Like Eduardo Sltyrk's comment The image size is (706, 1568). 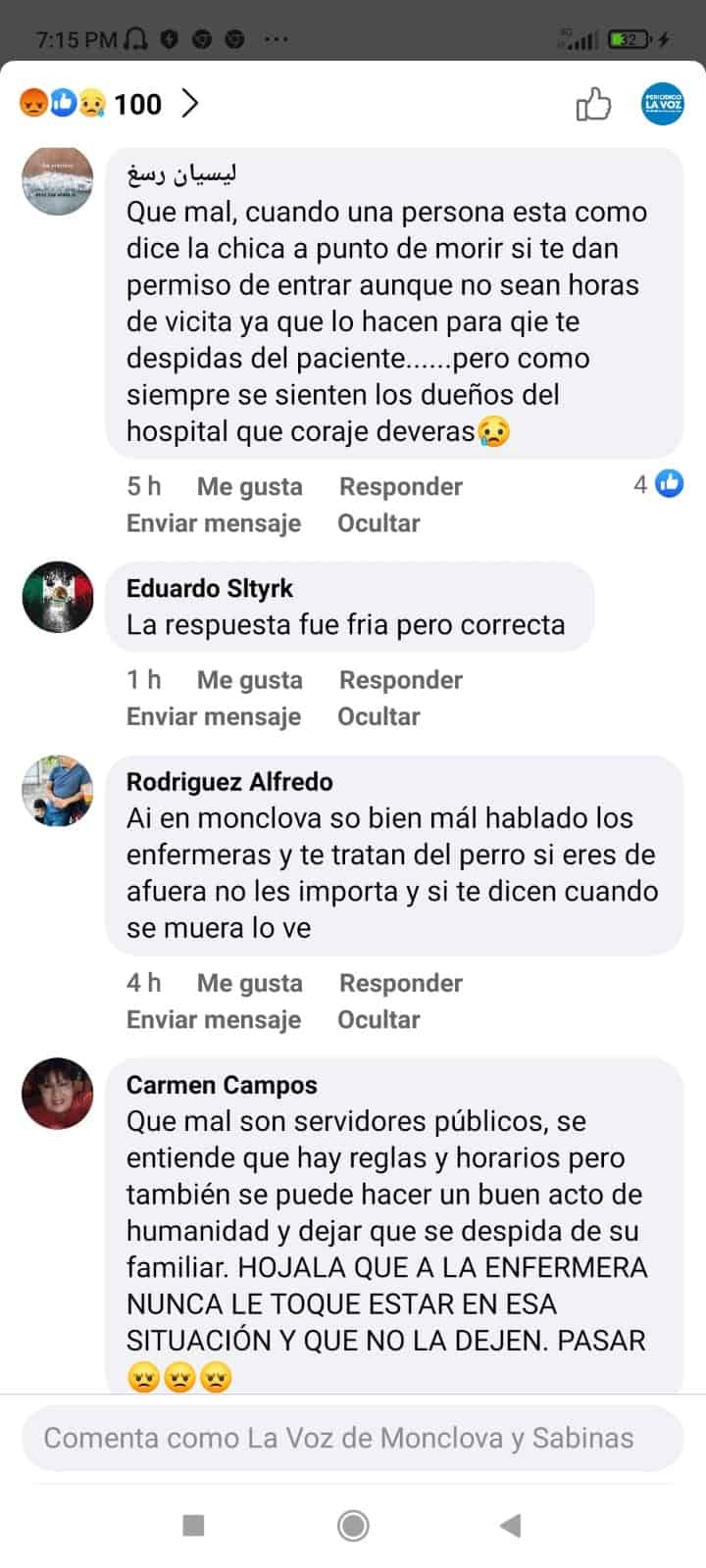(249, 680)
